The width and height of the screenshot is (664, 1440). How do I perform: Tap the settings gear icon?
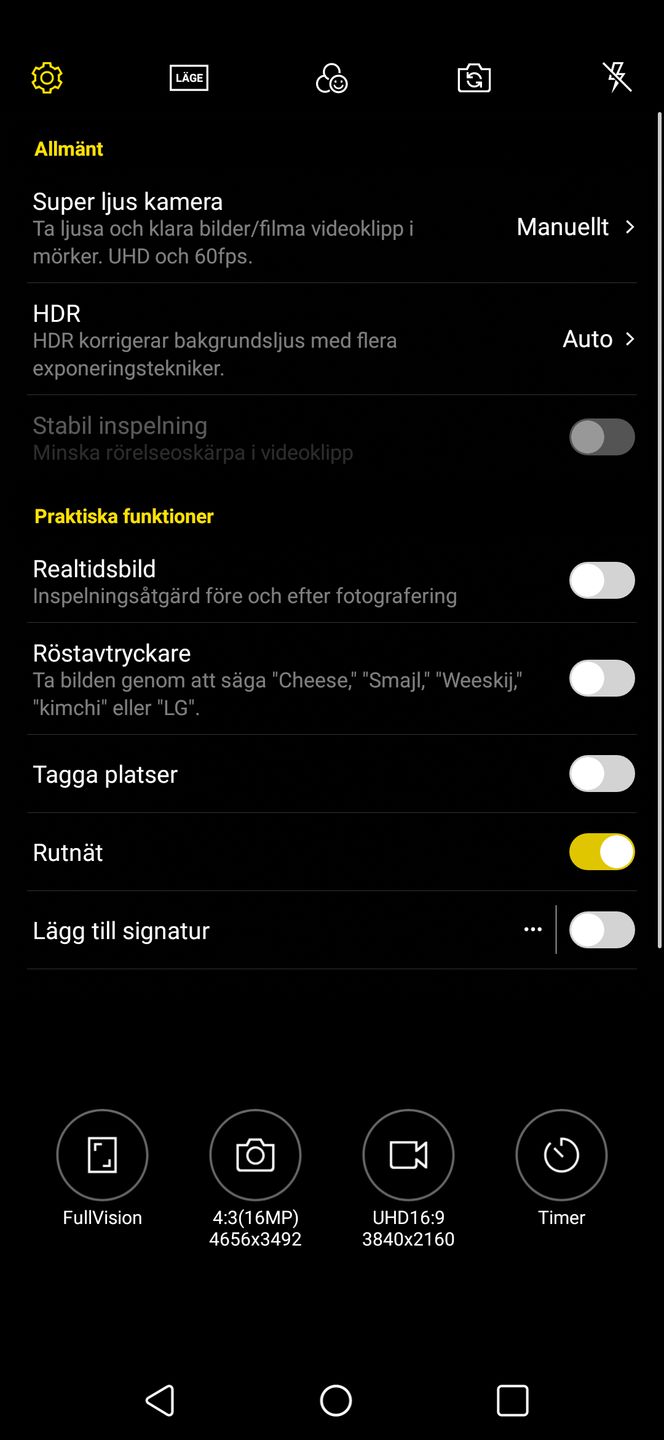click(47, 78)
